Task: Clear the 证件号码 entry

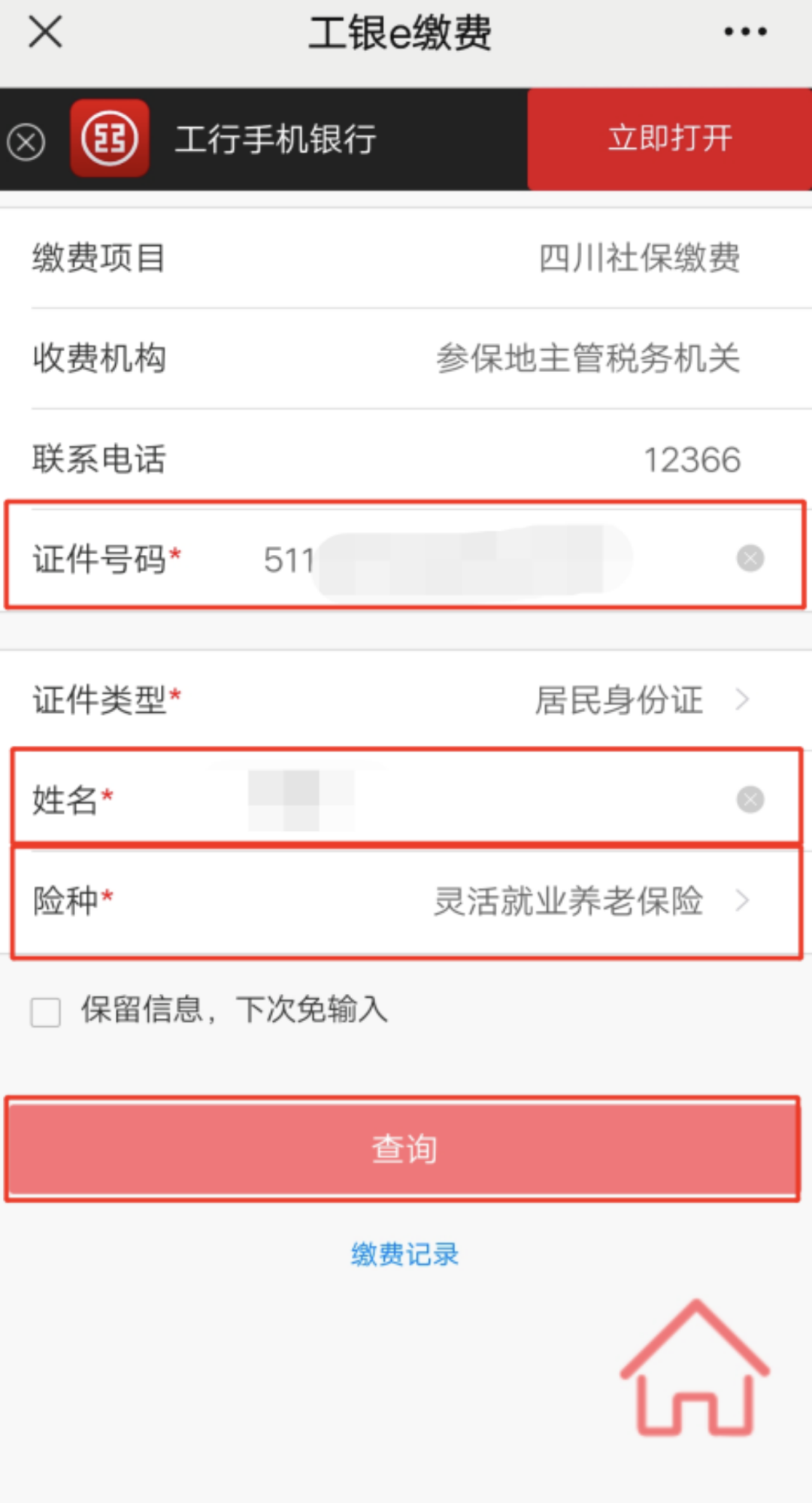Action: click(x=750, y=558)
